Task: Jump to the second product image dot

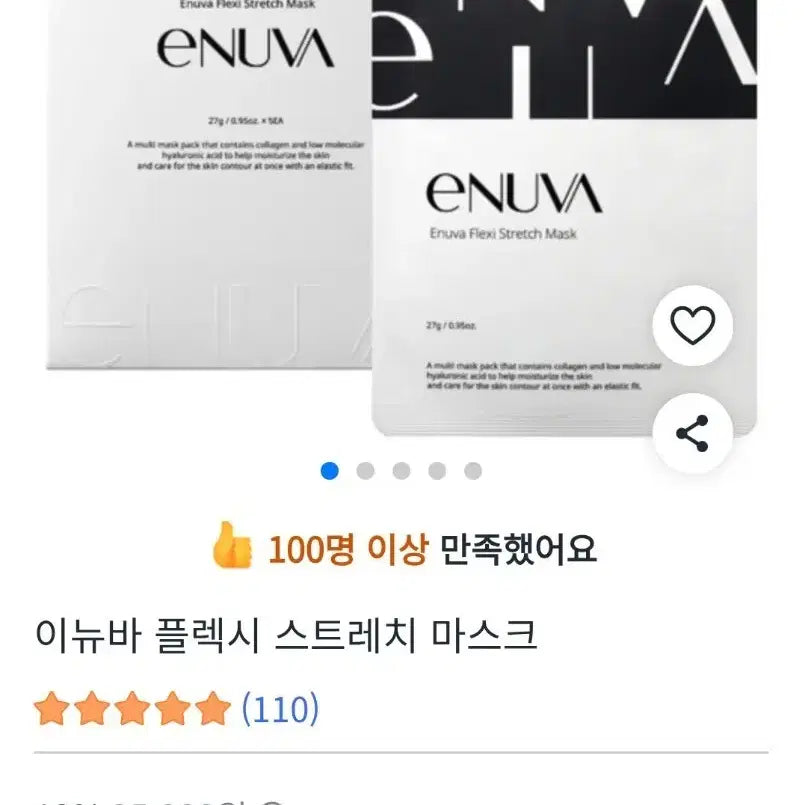Action: click(x=365, y=470)
